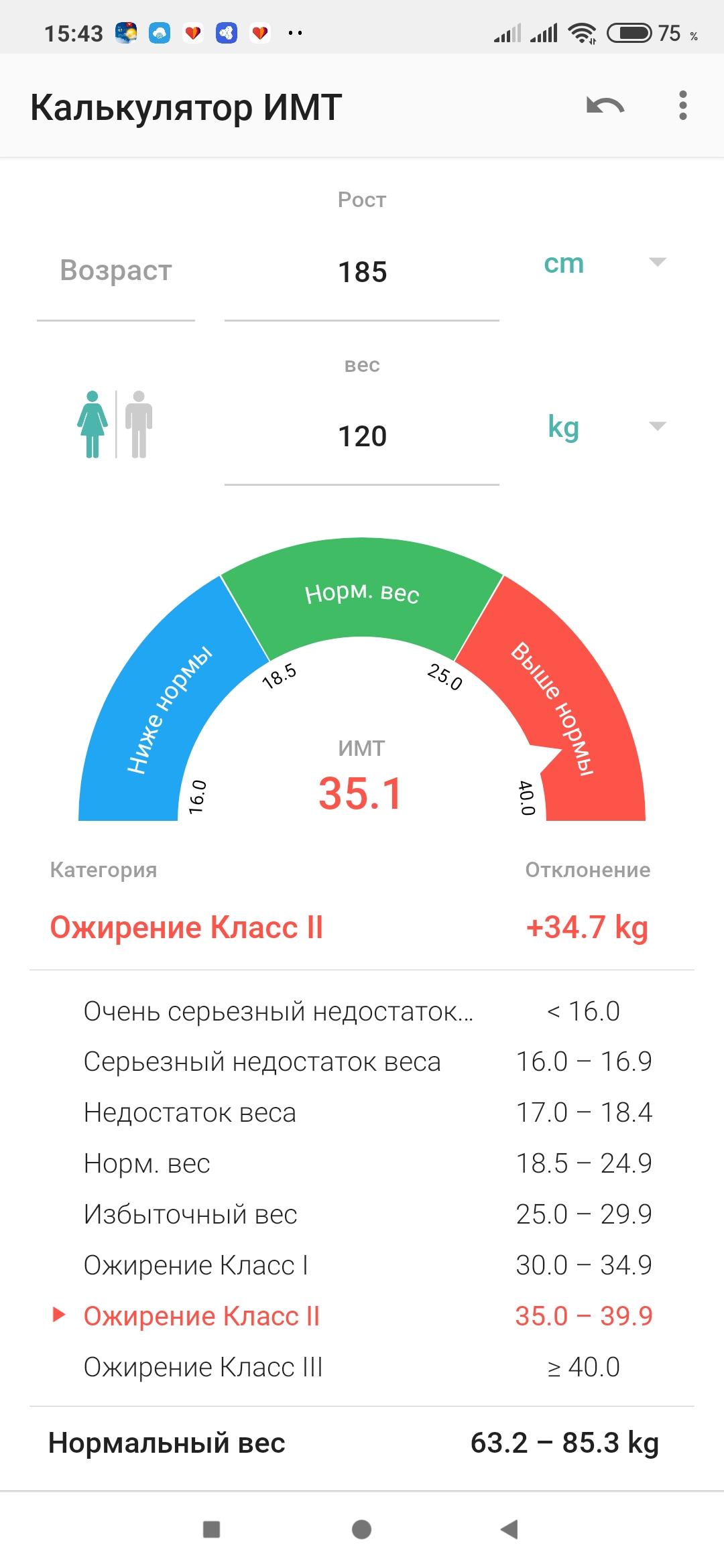Enter age in the Возраст field

[x=116, y=271]
